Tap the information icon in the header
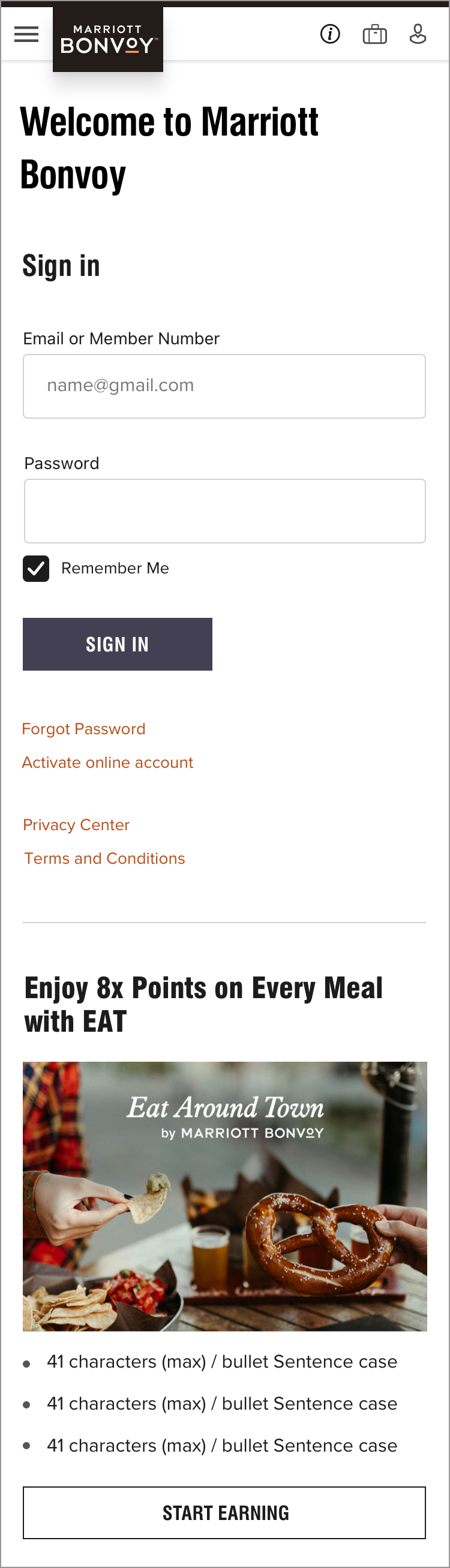Screen dimensions: 450x1568 [x=330, y=34]
